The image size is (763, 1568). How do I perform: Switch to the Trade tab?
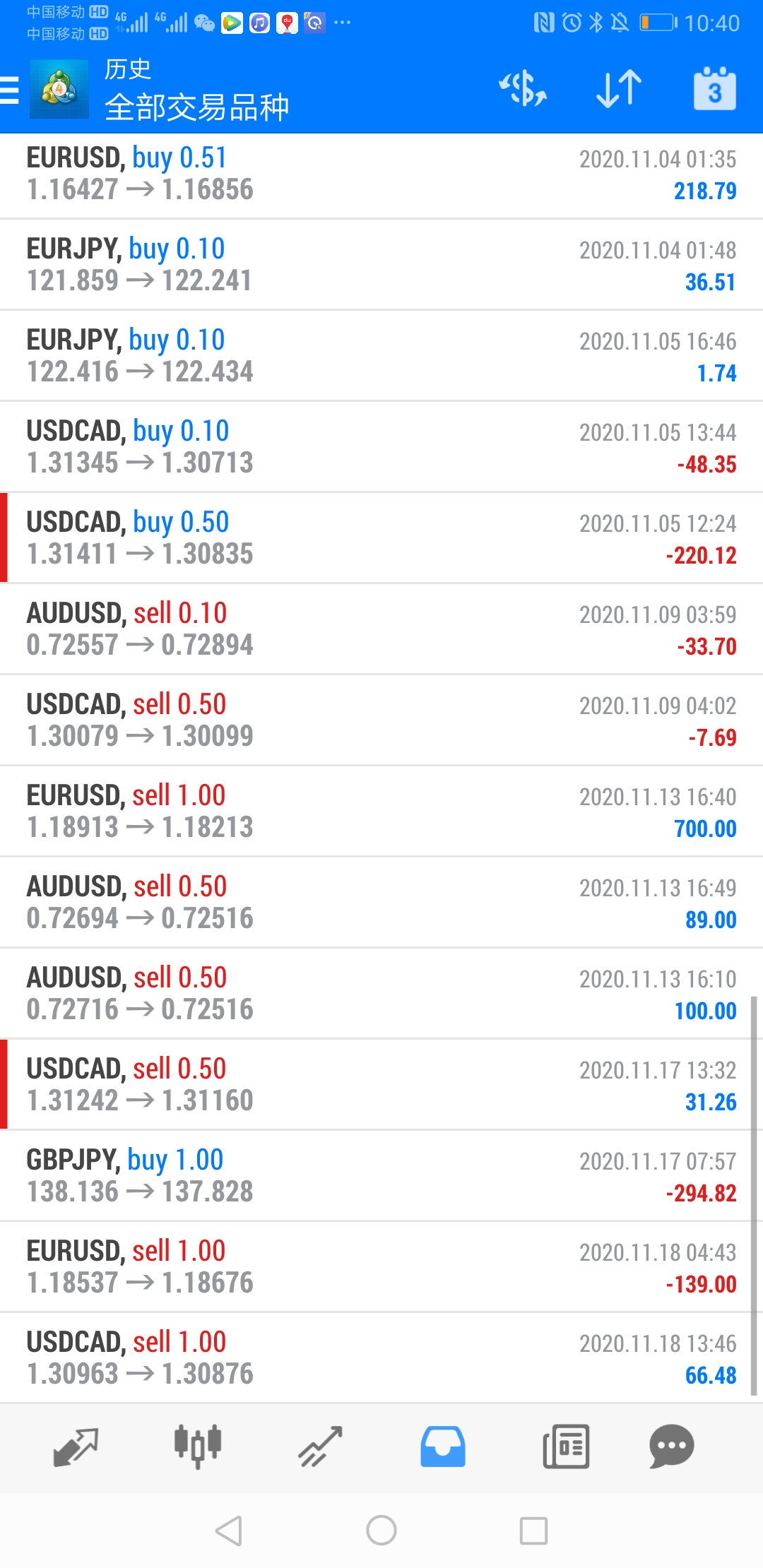pyautogui.click(x=320, y=1447)
